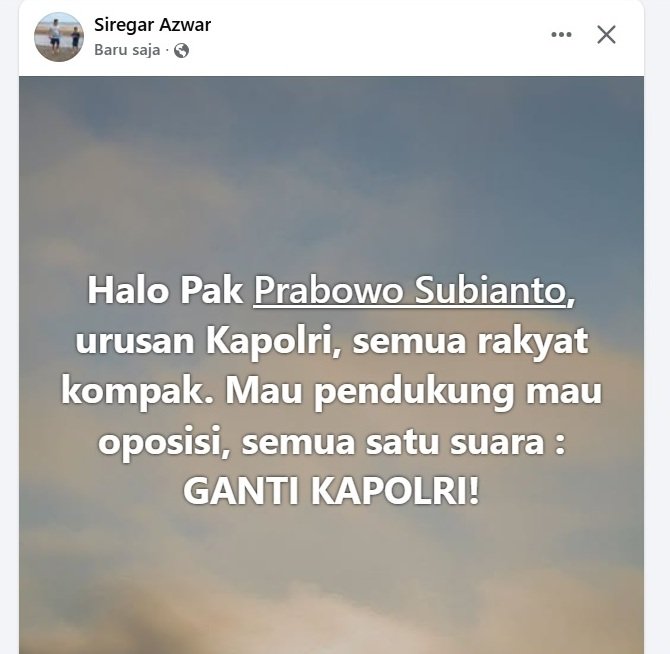Open the 'Baru saja' post timestamp
670x654 pixels.
point(127,50)
